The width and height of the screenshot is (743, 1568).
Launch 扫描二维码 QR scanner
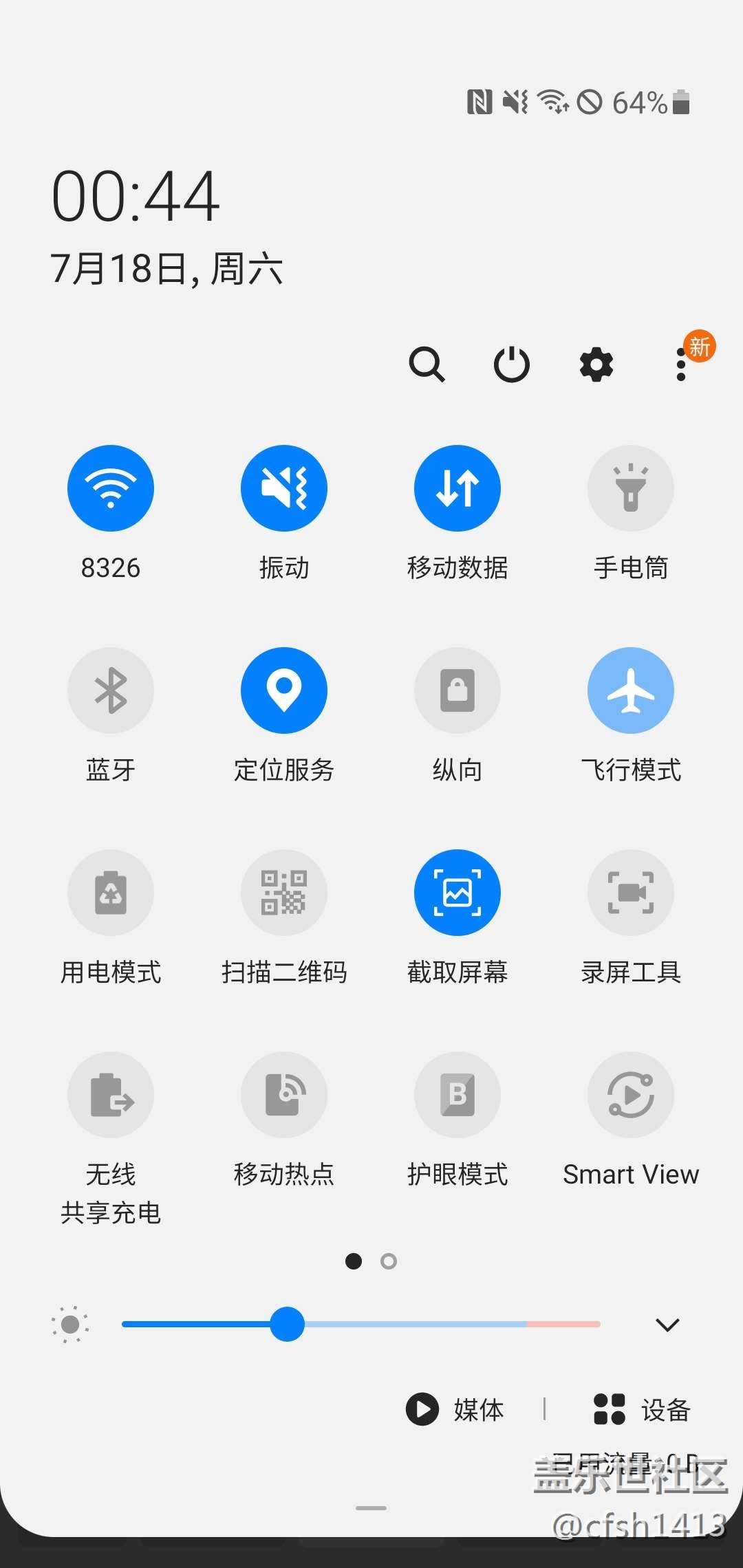click(x=284, y=893)
